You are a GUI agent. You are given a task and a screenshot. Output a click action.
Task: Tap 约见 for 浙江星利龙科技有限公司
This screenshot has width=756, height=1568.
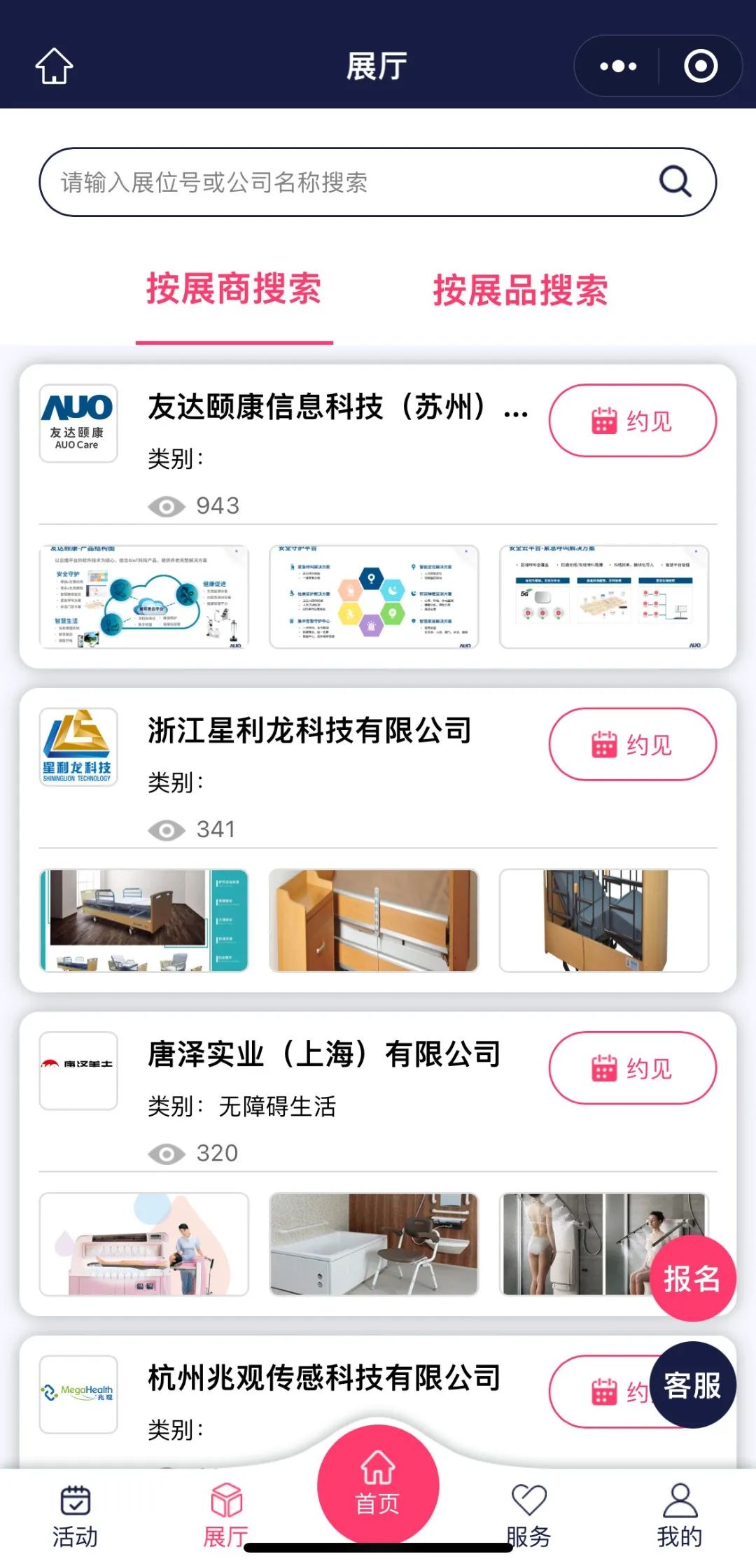tap(632, 744)
